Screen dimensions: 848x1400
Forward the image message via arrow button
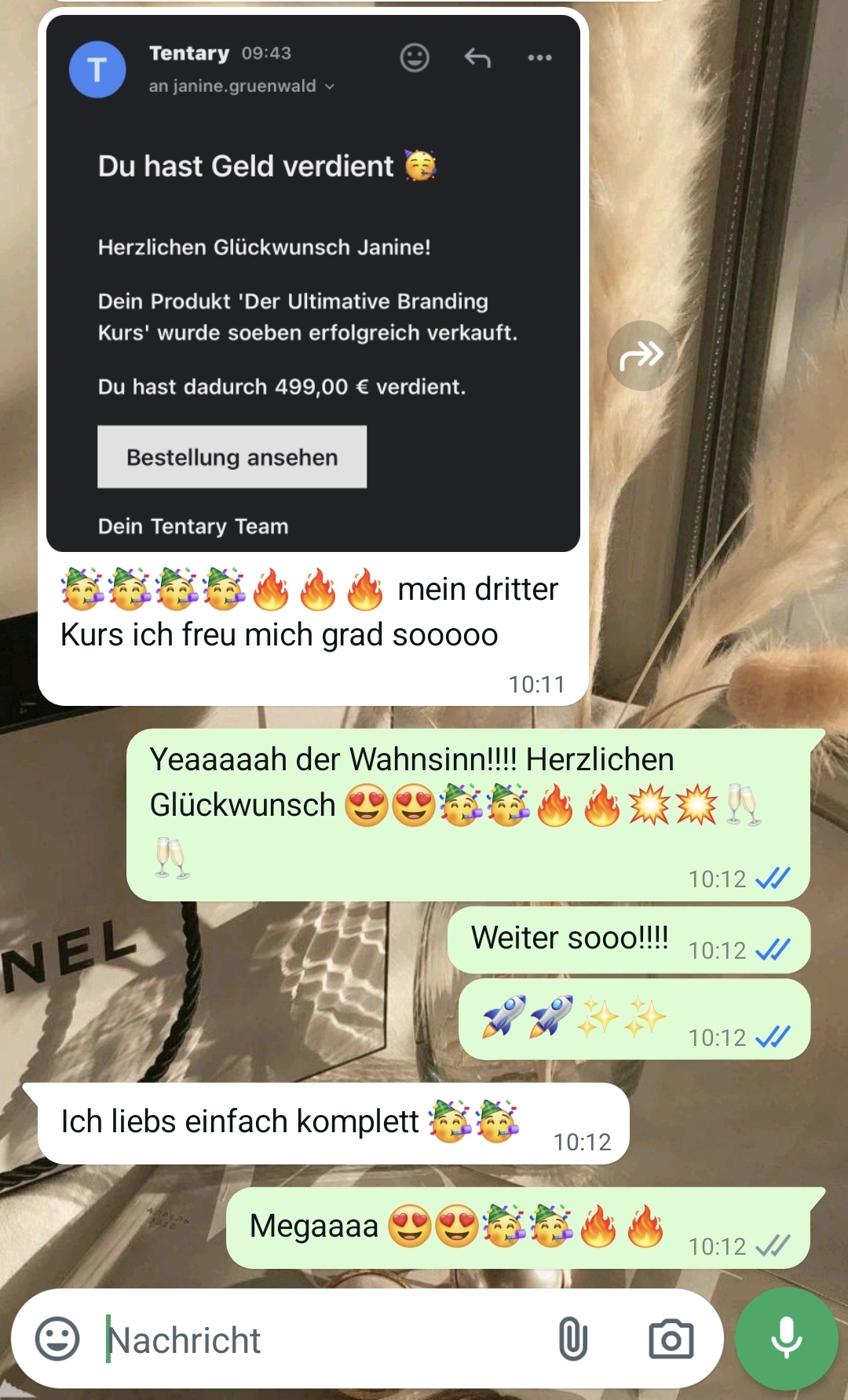pos(641,356)
